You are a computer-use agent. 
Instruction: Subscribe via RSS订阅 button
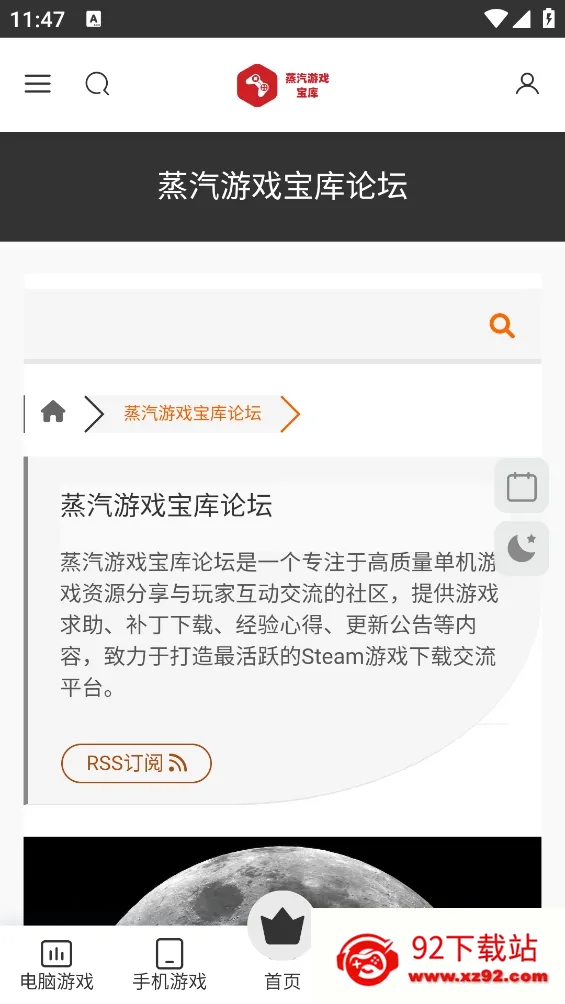tap(136, 763)
